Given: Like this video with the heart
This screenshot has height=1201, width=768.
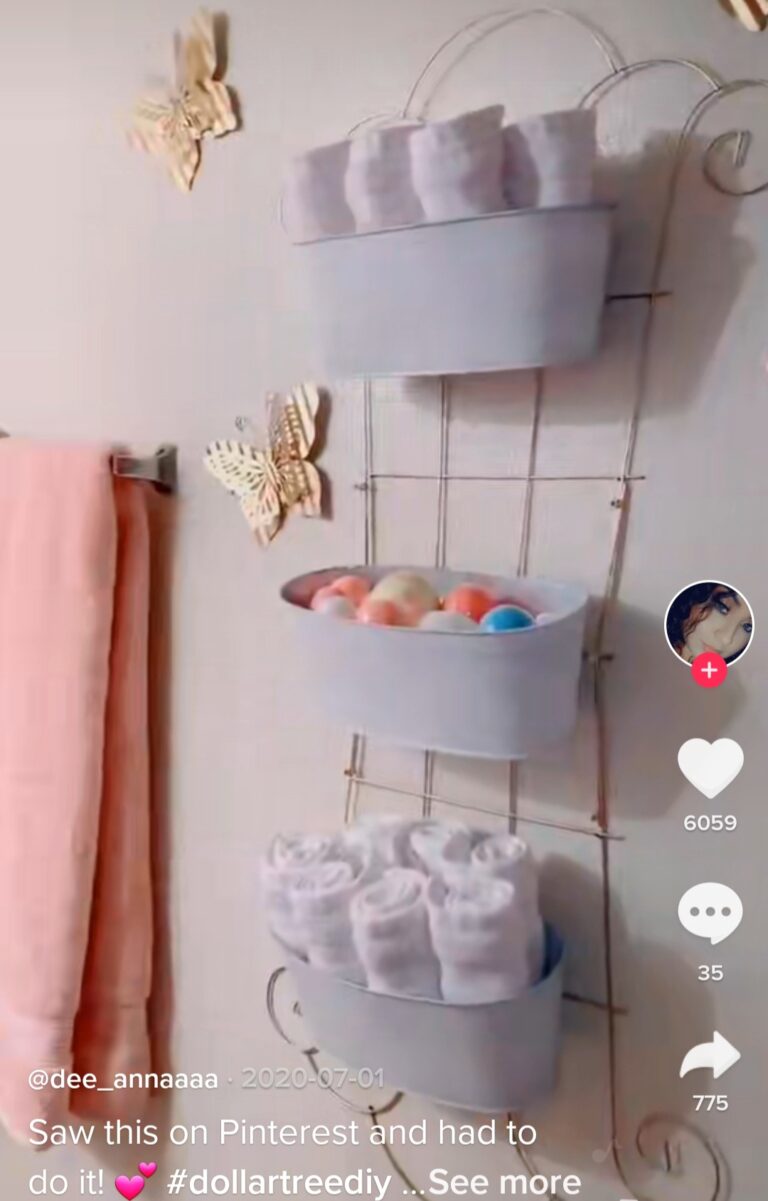Looking at the screenshot, I should tap(710, 768).
